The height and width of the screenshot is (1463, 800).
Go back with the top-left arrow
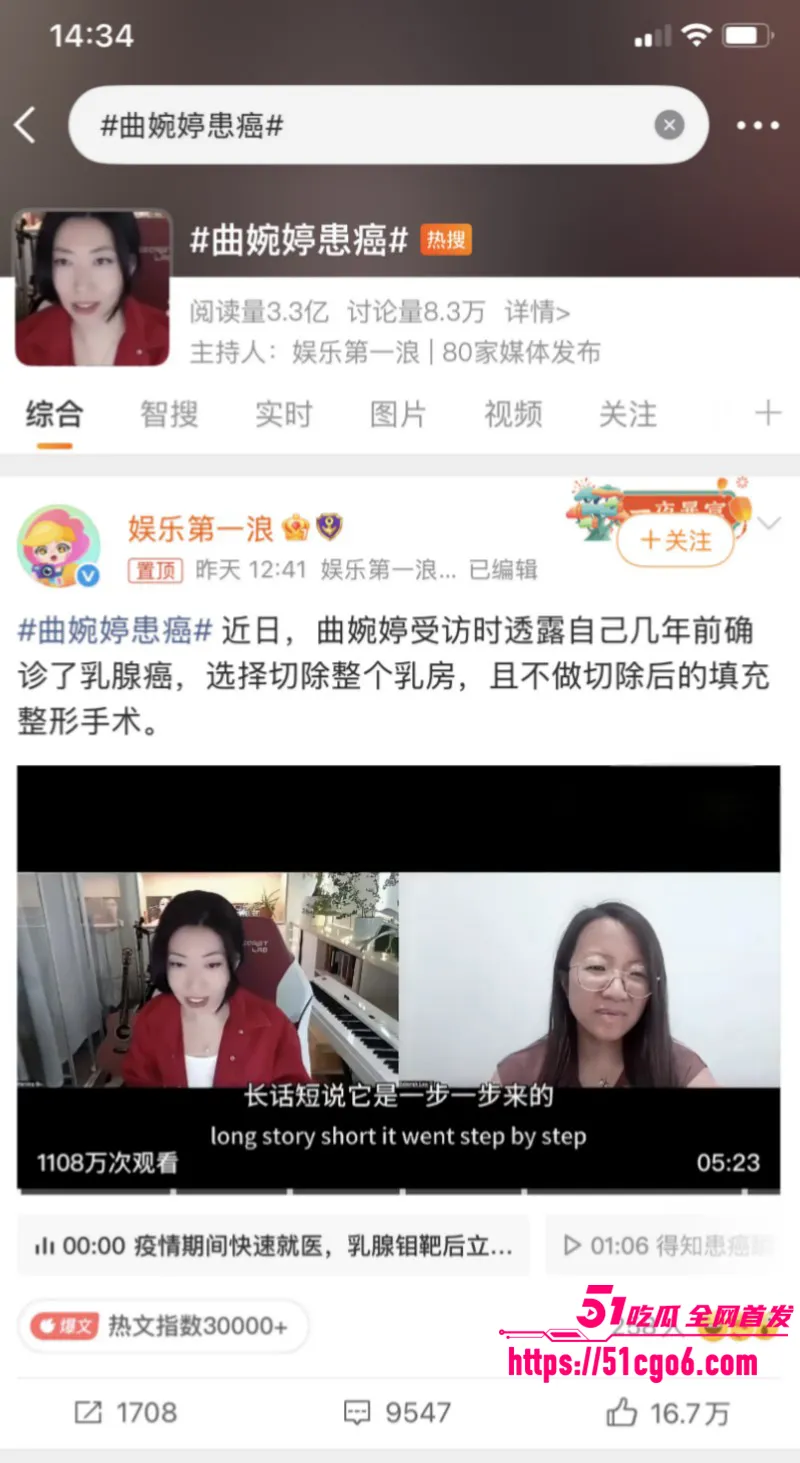pos(25,126)
